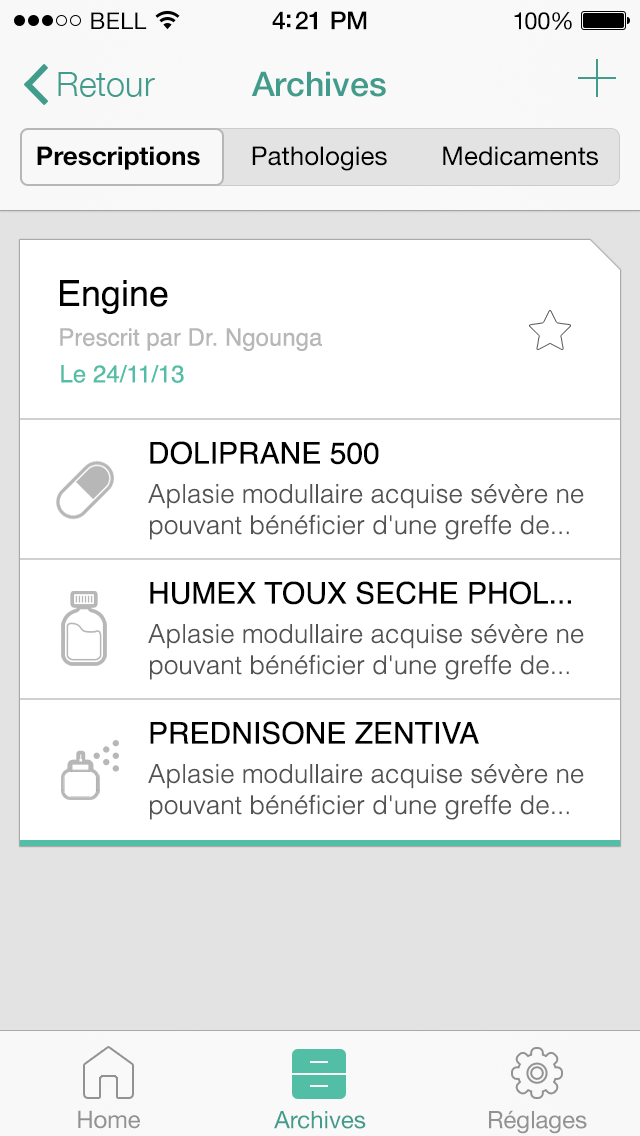The image size is (640, 1136).
Task: Add a new prescription with the plus icon
Action: (596, 79)
